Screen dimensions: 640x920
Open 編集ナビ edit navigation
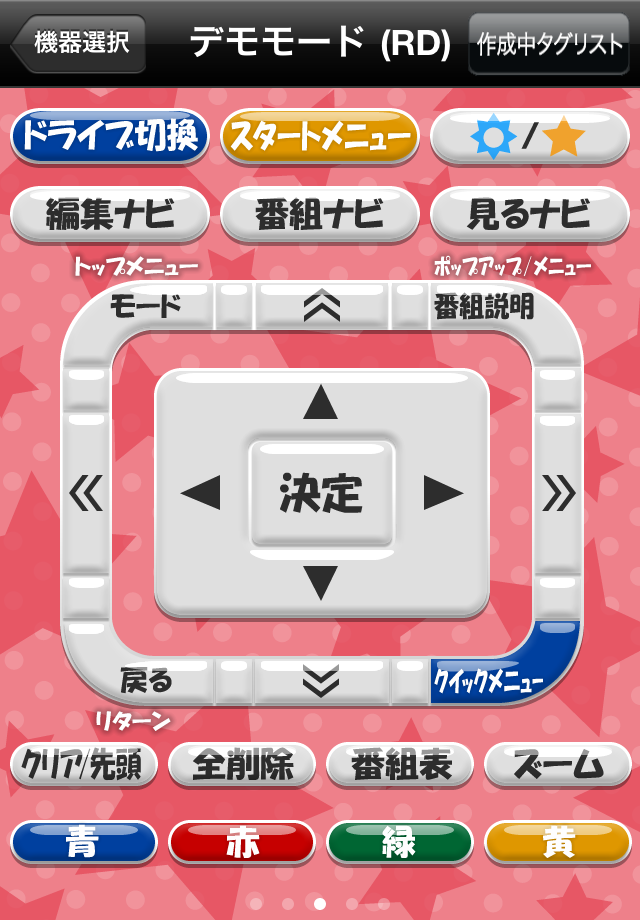coord(110,214)
